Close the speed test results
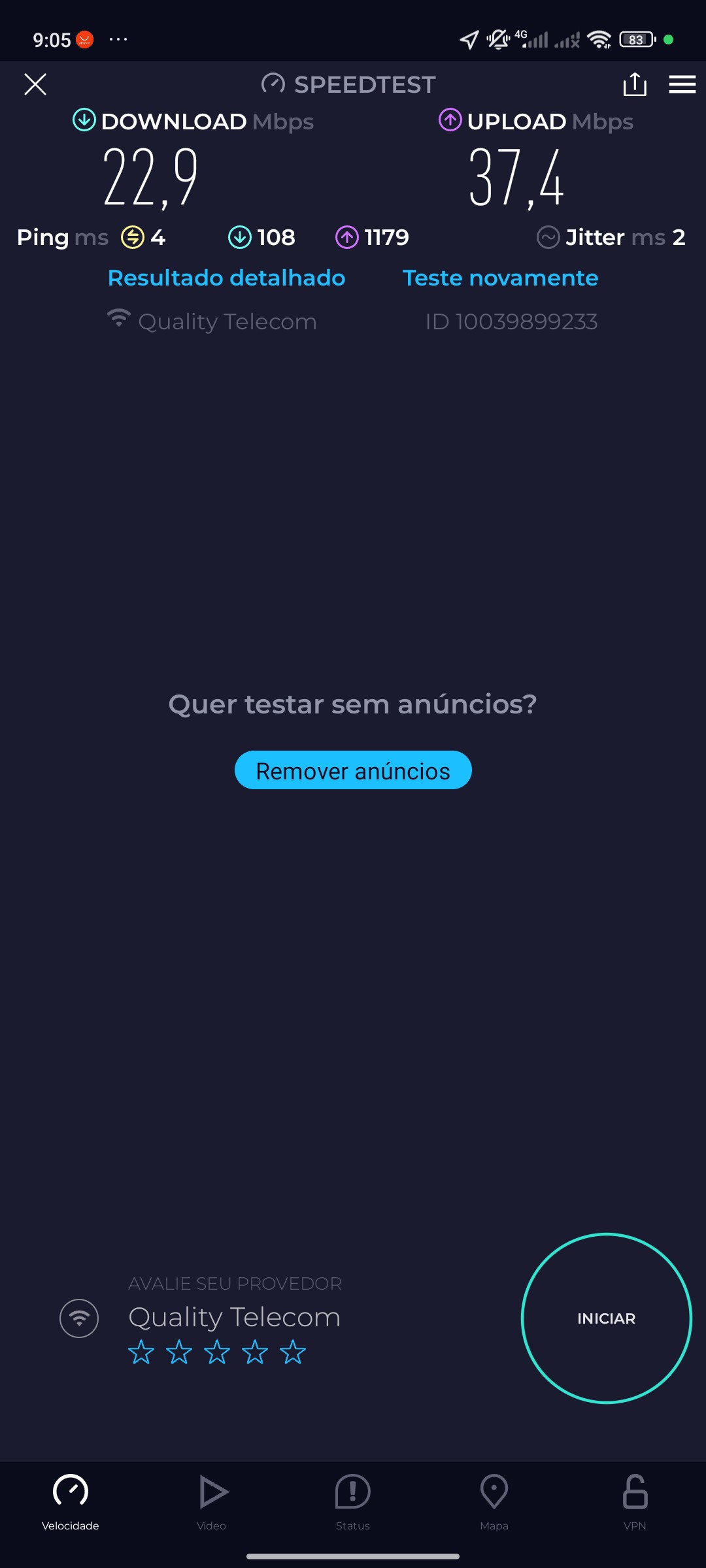The width and height of the screenshot is (706, 1568). [x=35, y=84]
